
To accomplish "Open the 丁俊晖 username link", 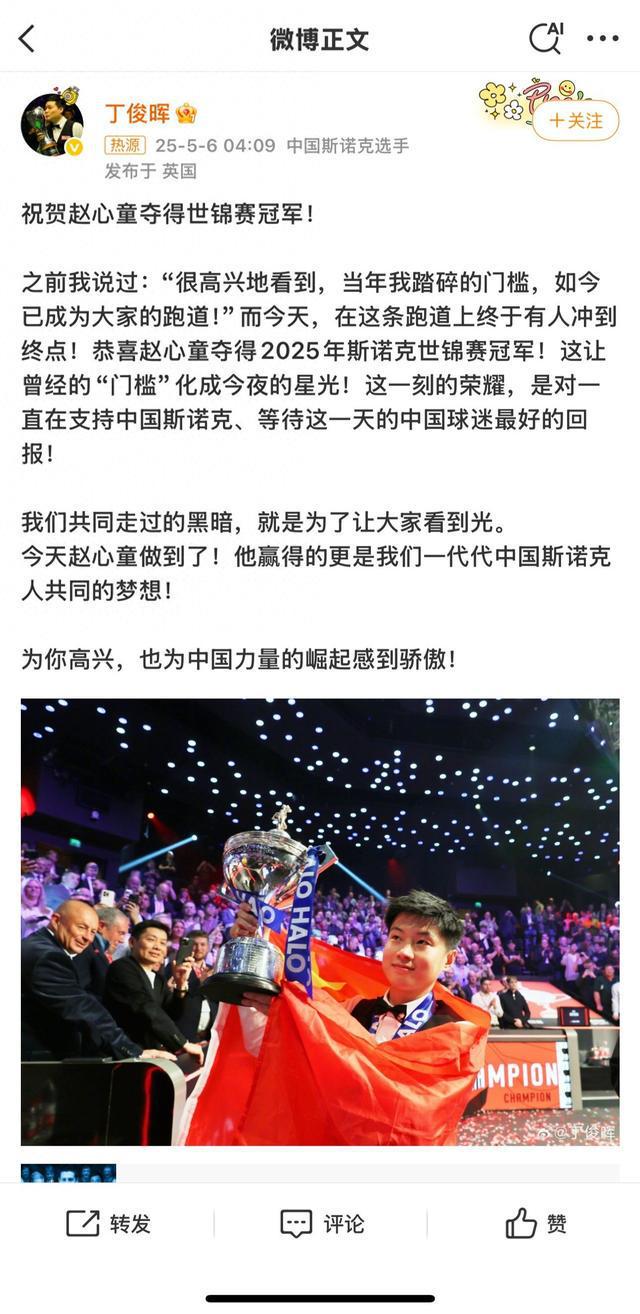I will (138, 113).
